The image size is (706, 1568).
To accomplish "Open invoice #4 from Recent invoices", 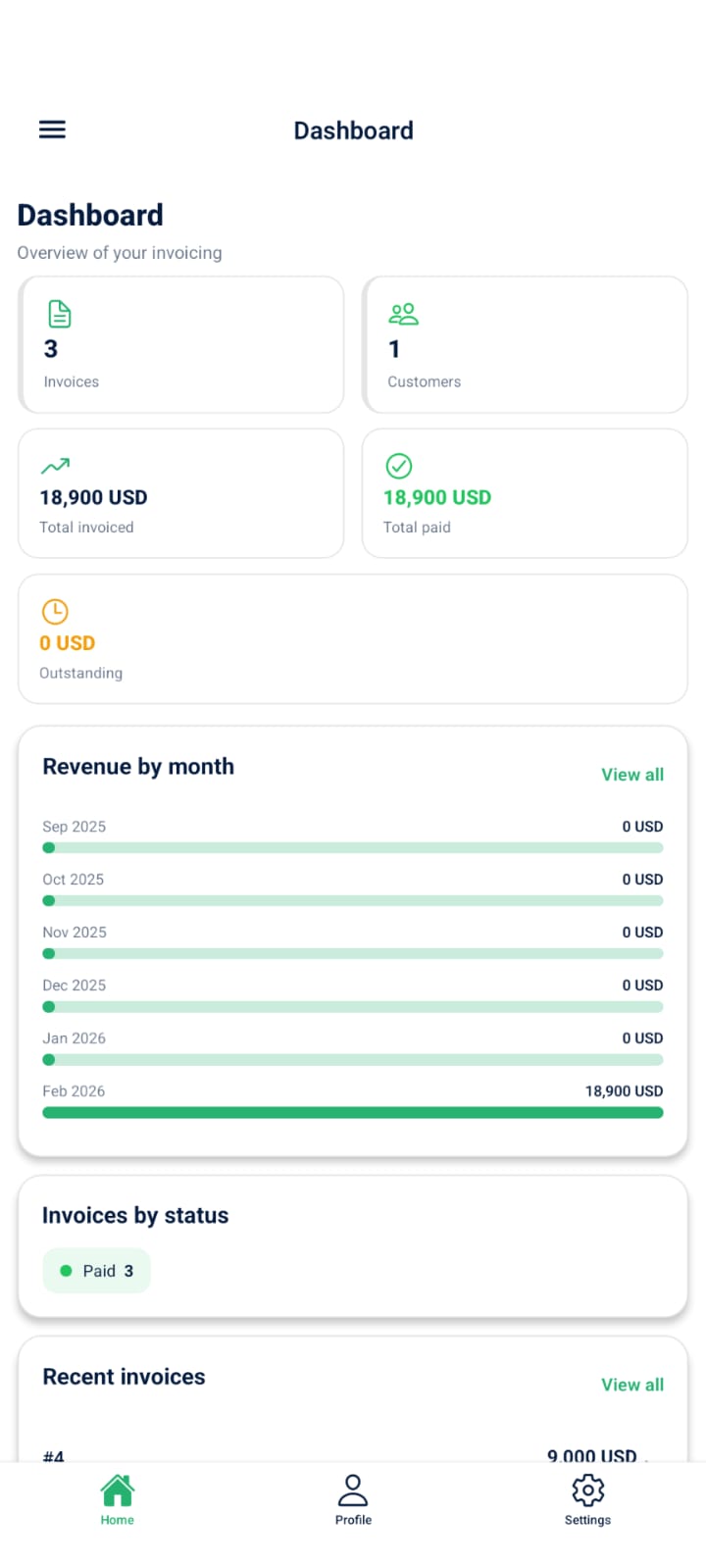I will [x=353, y=1456].
